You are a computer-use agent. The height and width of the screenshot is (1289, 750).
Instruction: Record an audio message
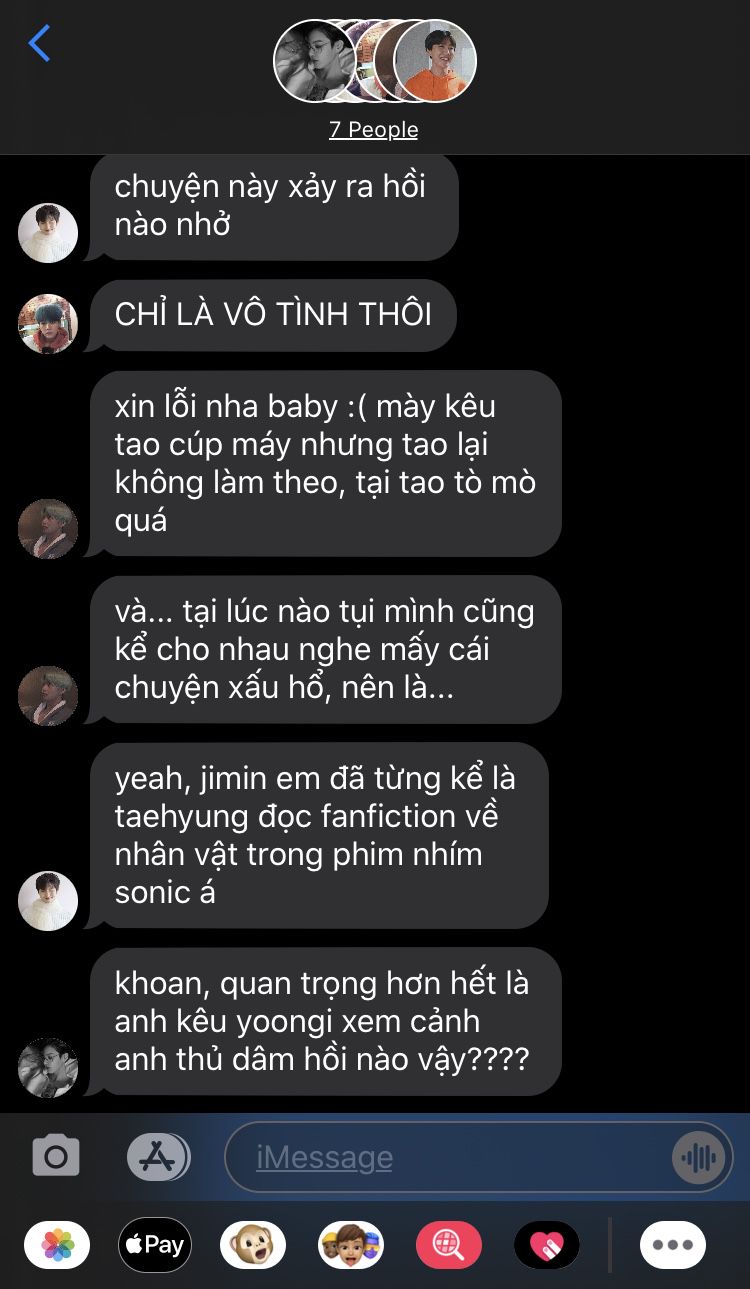(x=698, y=1158)
